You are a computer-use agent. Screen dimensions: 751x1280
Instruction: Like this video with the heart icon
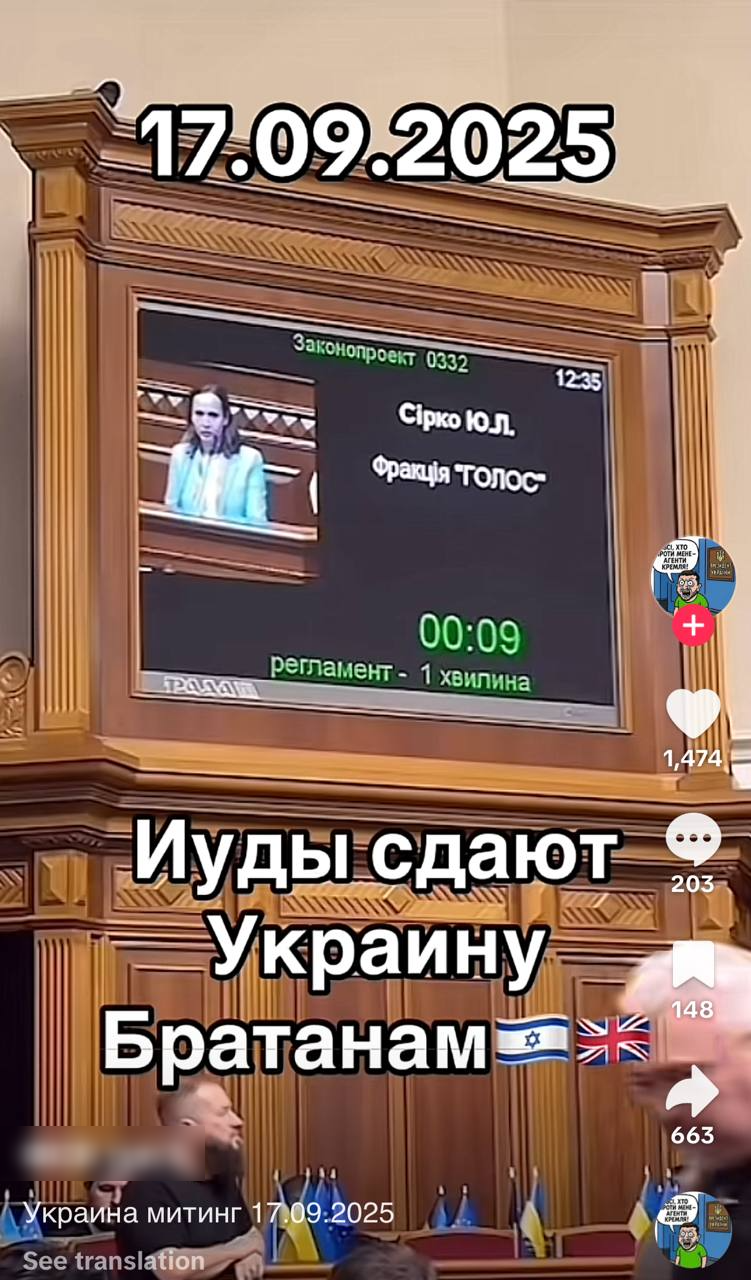693,714
